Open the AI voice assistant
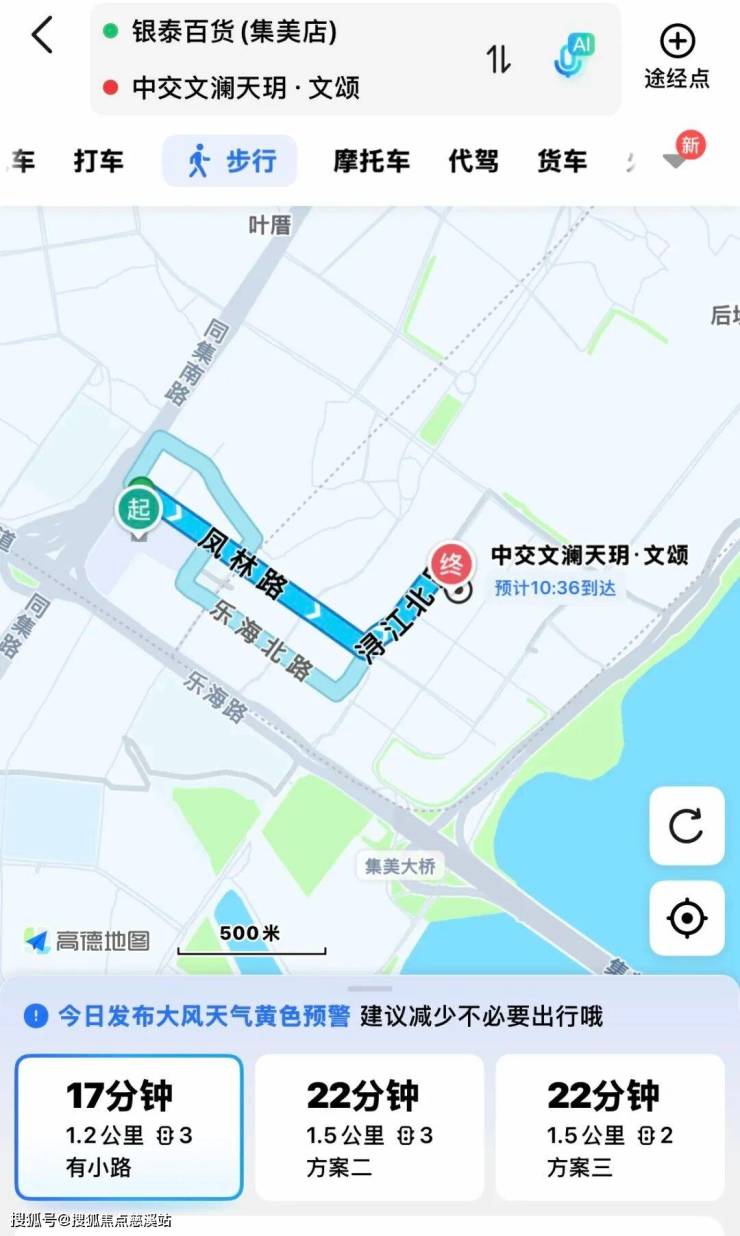The image size is (740, 1236). point(574,56)
